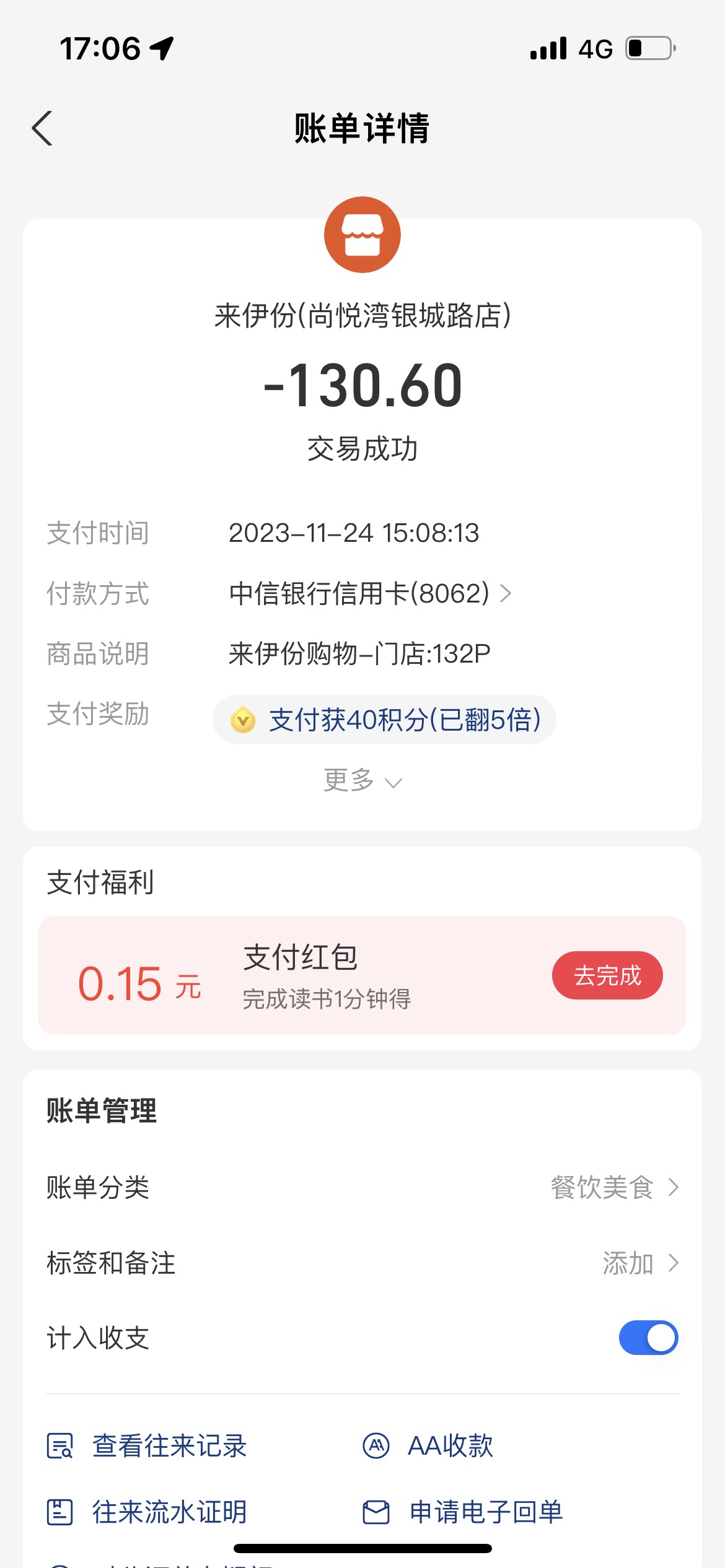Screen dimensions: 725x1568
Task: Tap the 支付获40积分 reward chip
Action: (x=384, y=720)
